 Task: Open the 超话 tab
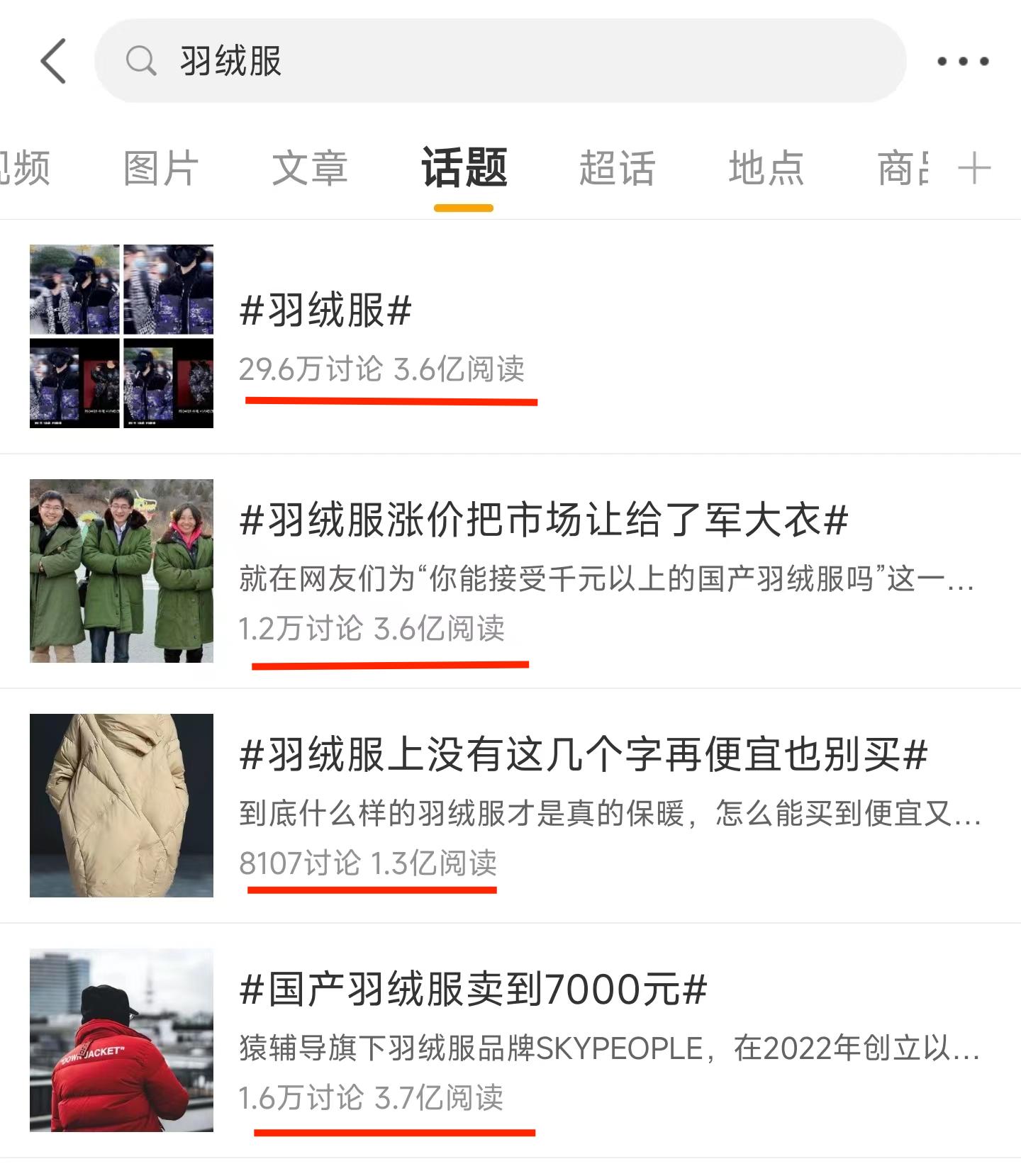coord(617,168)
